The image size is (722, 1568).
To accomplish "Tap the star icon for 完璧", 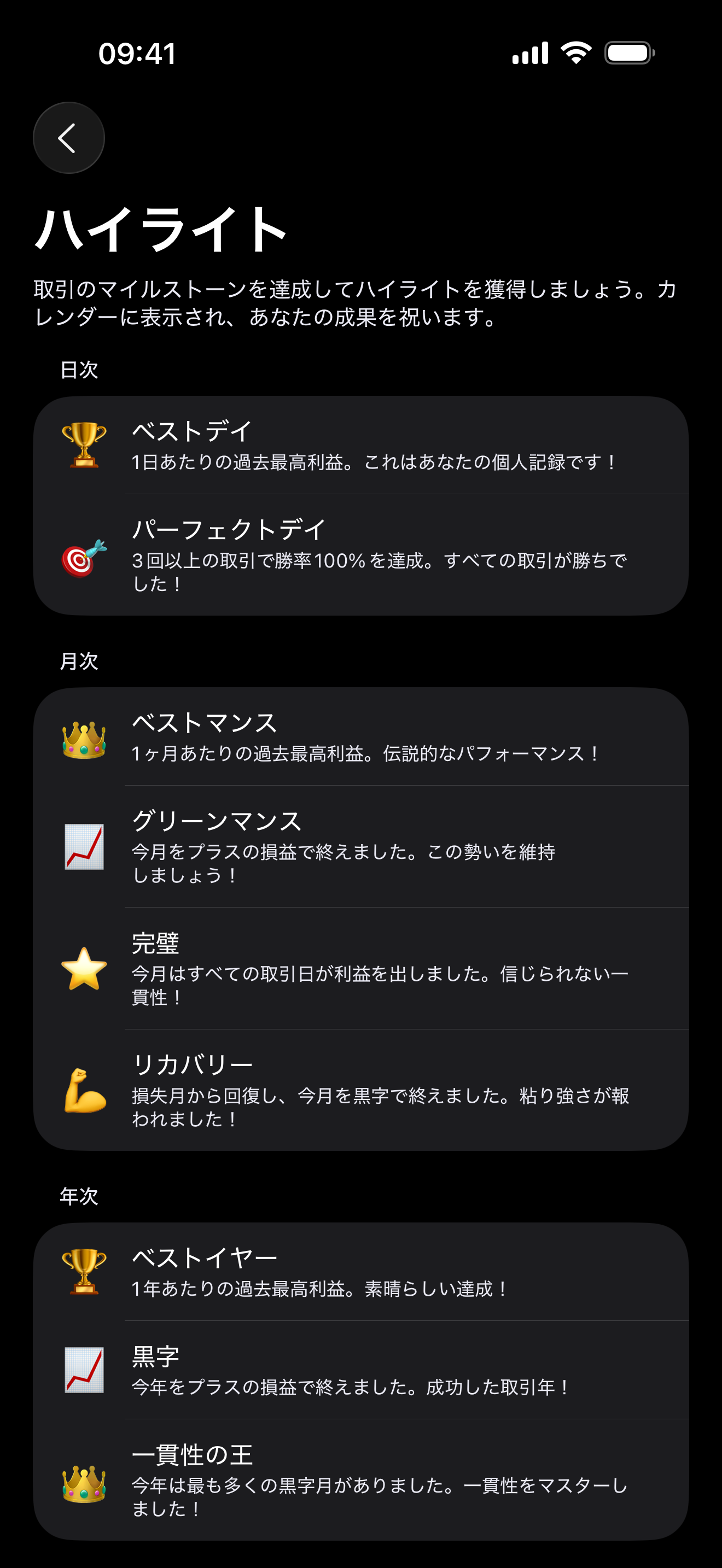I will click(x=85, y=968).
